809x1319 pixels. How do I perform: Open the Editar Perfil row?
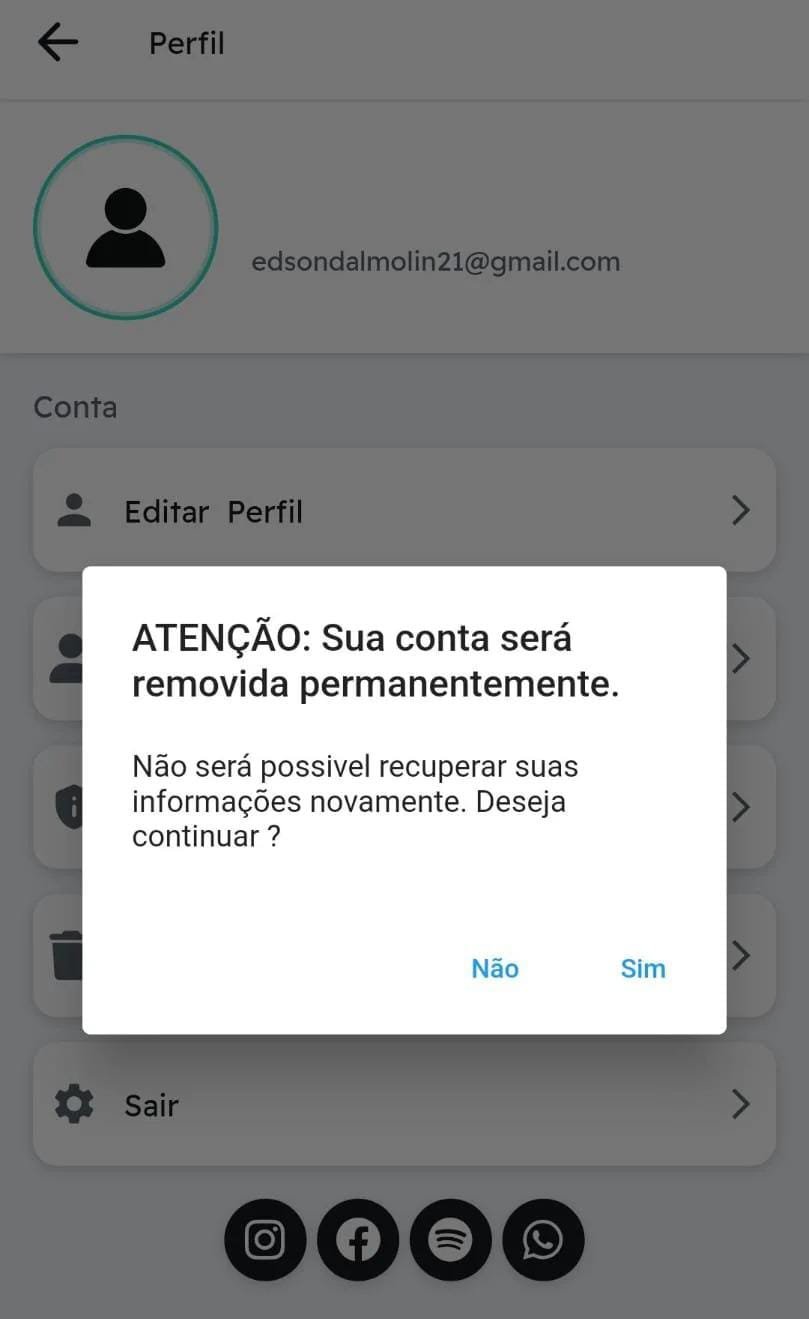(404, 511)
